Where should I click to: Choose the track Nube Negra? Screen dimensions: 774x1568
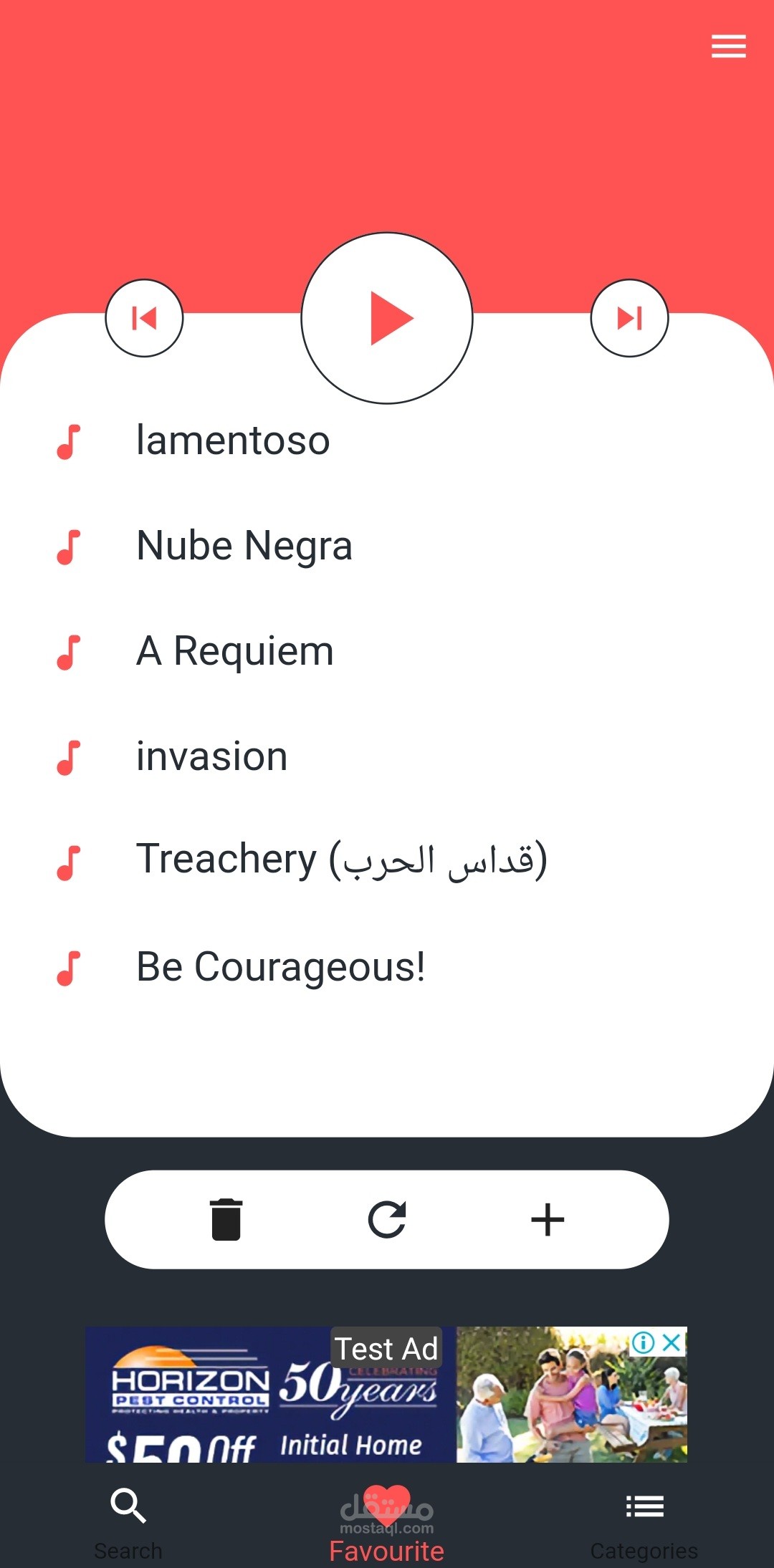244,546
